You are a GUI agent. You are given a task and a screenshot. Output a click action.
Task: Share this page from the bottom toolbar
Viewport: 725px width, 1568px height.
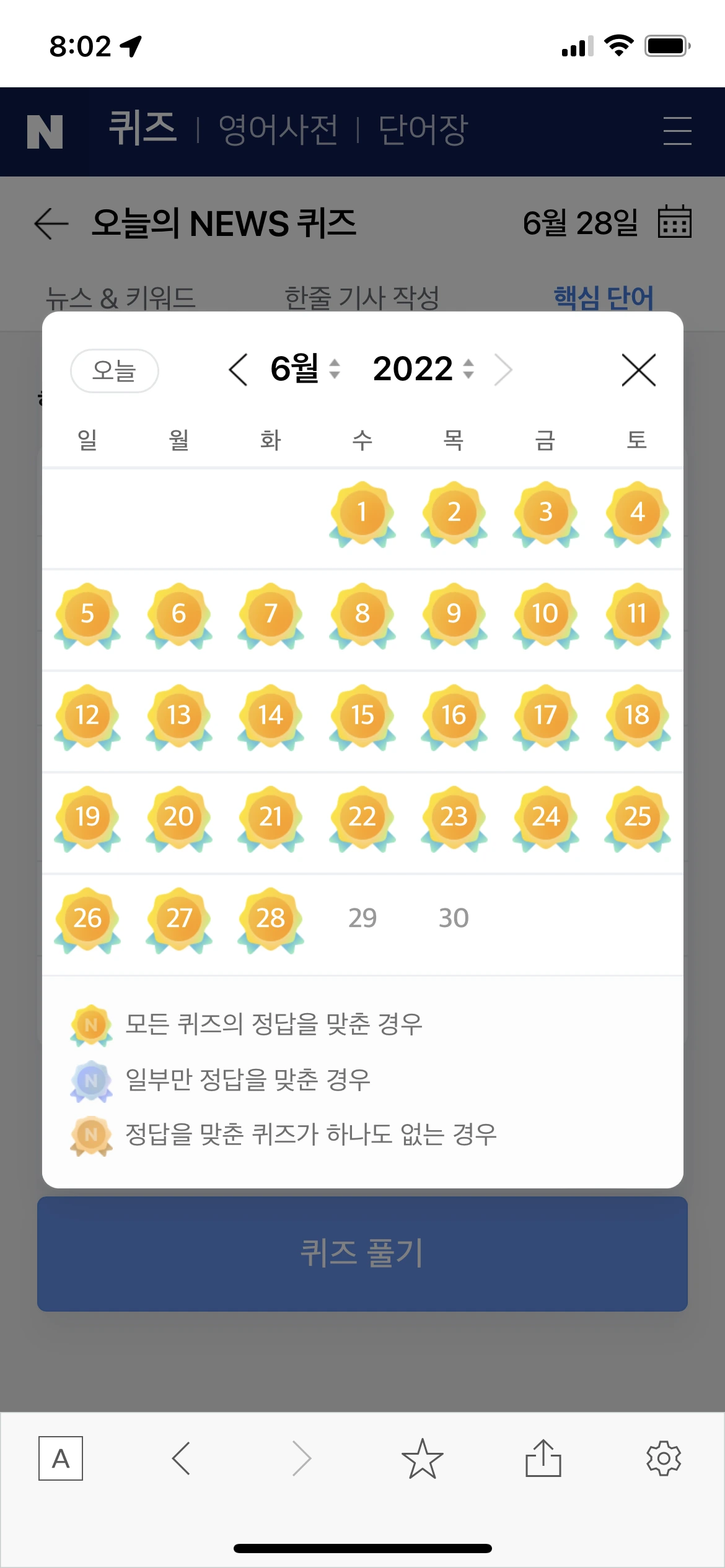pyautogui.click(x=543, y=1459)
